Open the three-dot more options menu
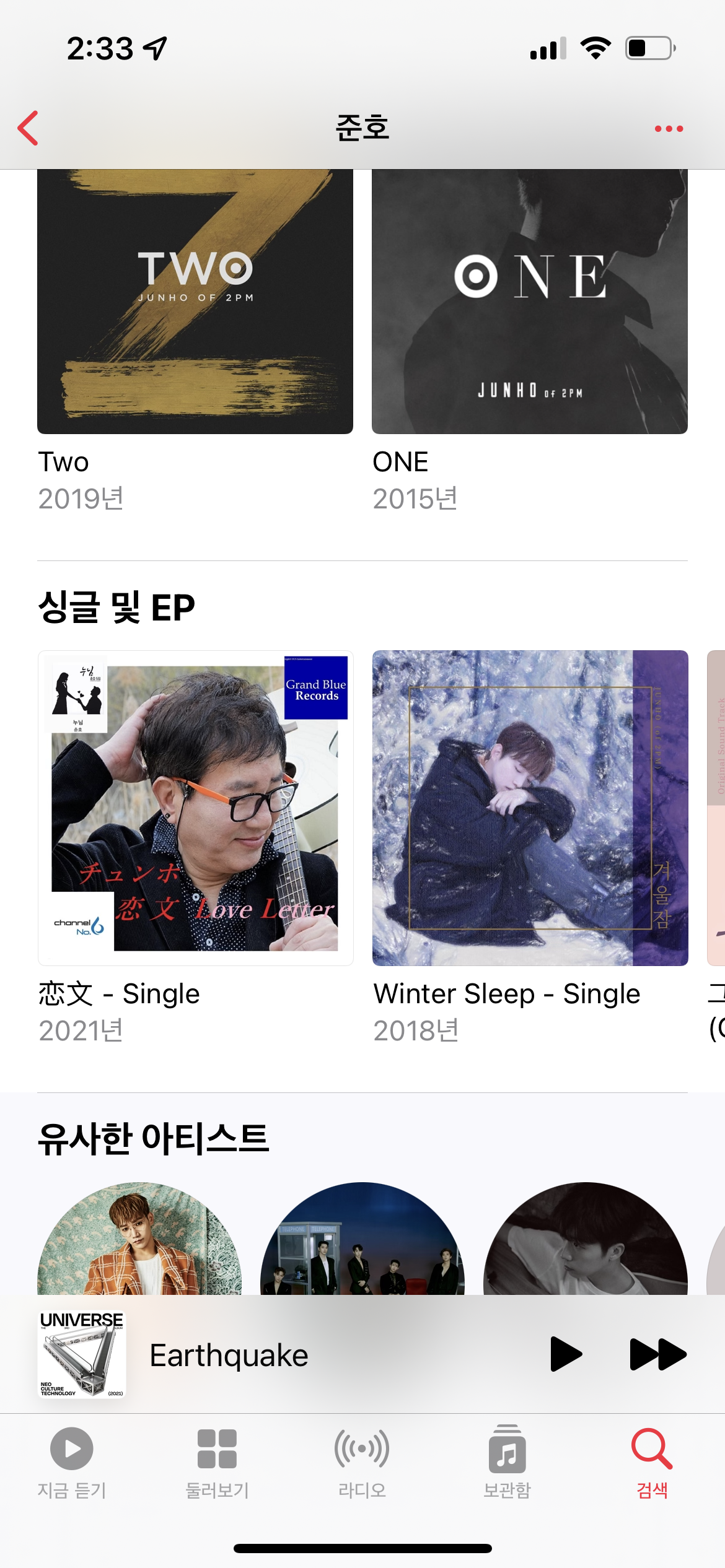This screenshot has width=725, height=1568. [669, 129]
